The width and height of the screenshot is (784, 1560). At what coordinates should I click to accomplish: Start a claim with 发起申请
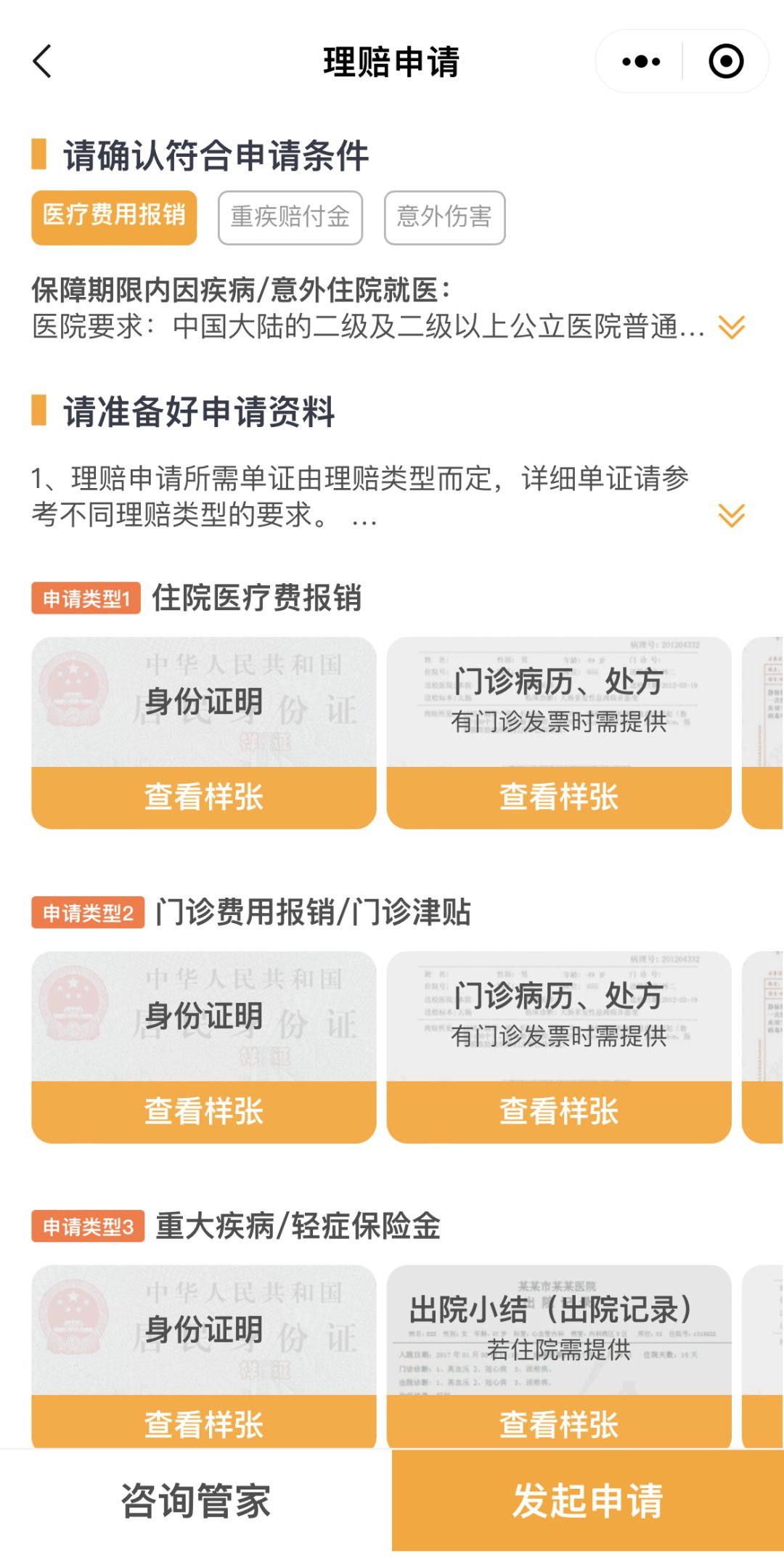[587, 1500]
